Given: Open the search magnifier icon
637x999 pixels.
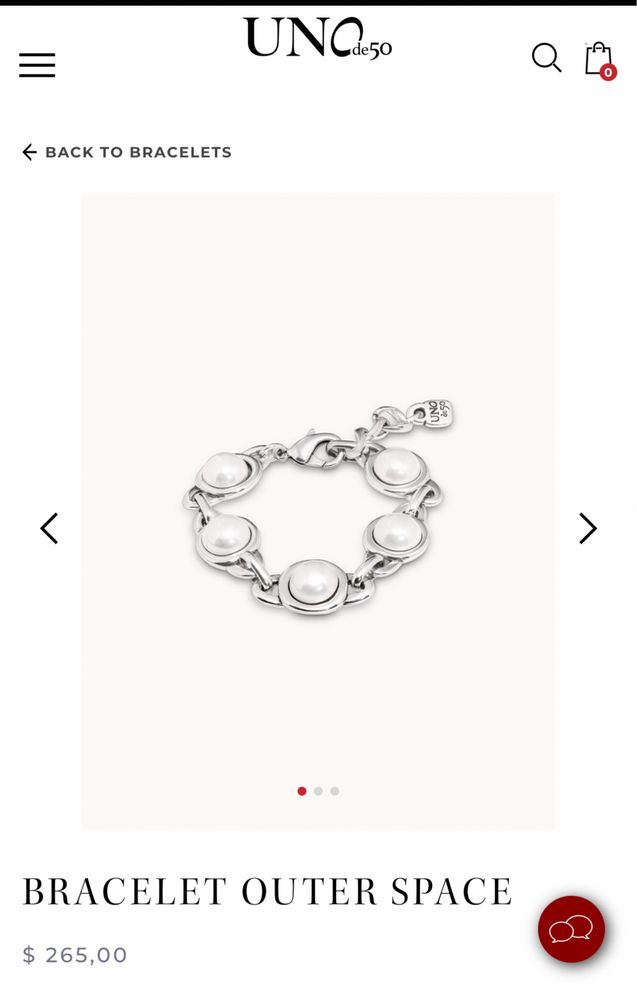Looking at the screenshot, I should coord(546,58).
